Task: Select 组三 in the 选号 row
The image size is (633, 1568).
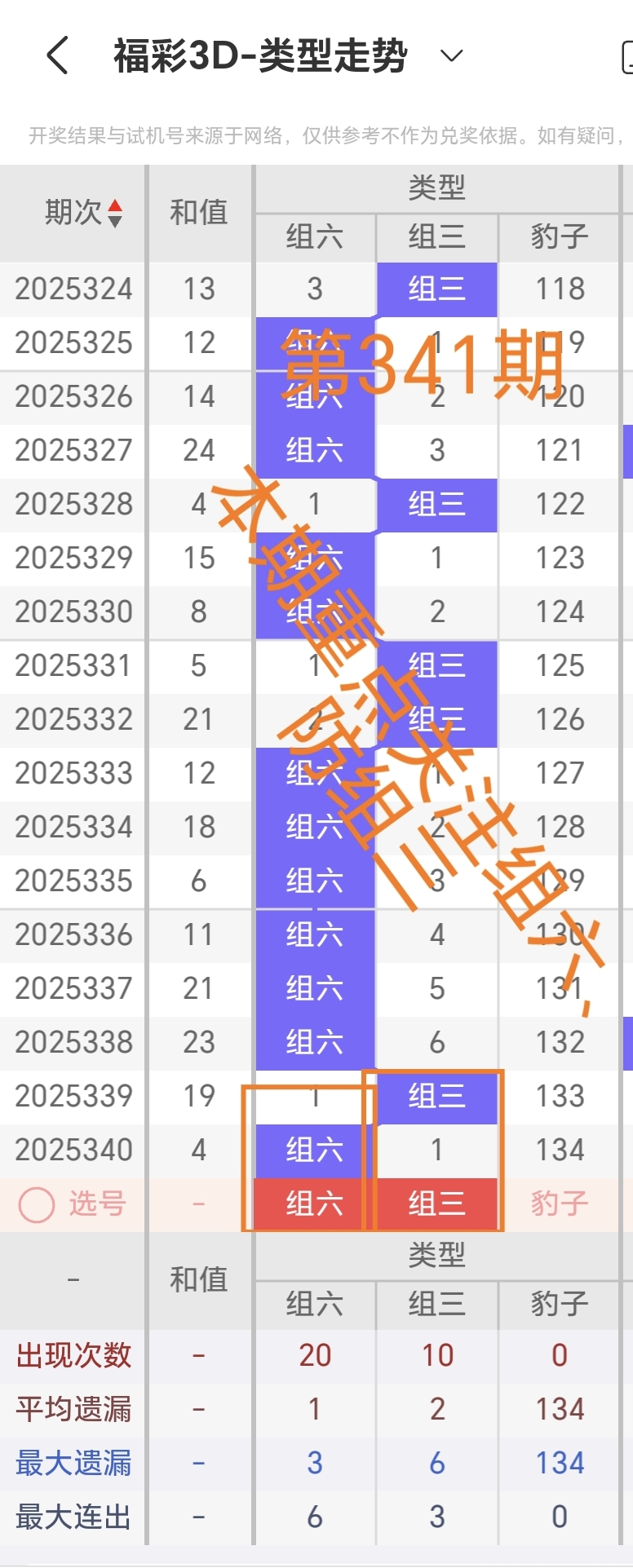Action: pyautogui.click(x=436, y=1203)
